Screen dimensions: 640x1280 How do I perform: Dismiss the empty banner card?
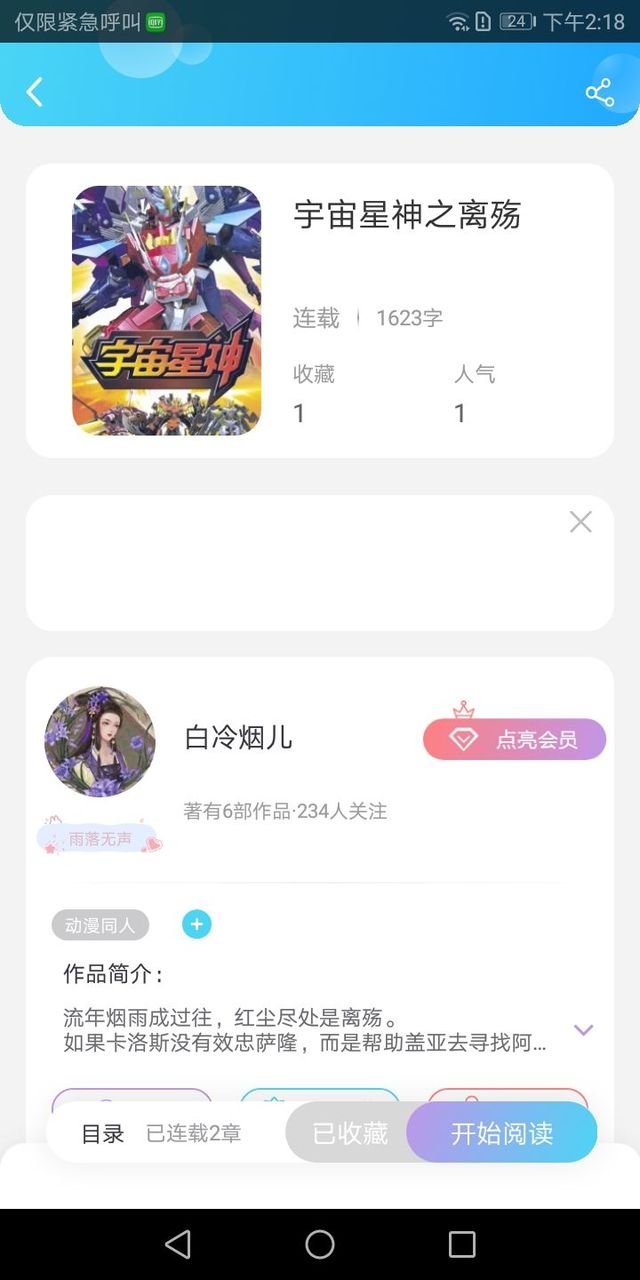click(580, 522)
